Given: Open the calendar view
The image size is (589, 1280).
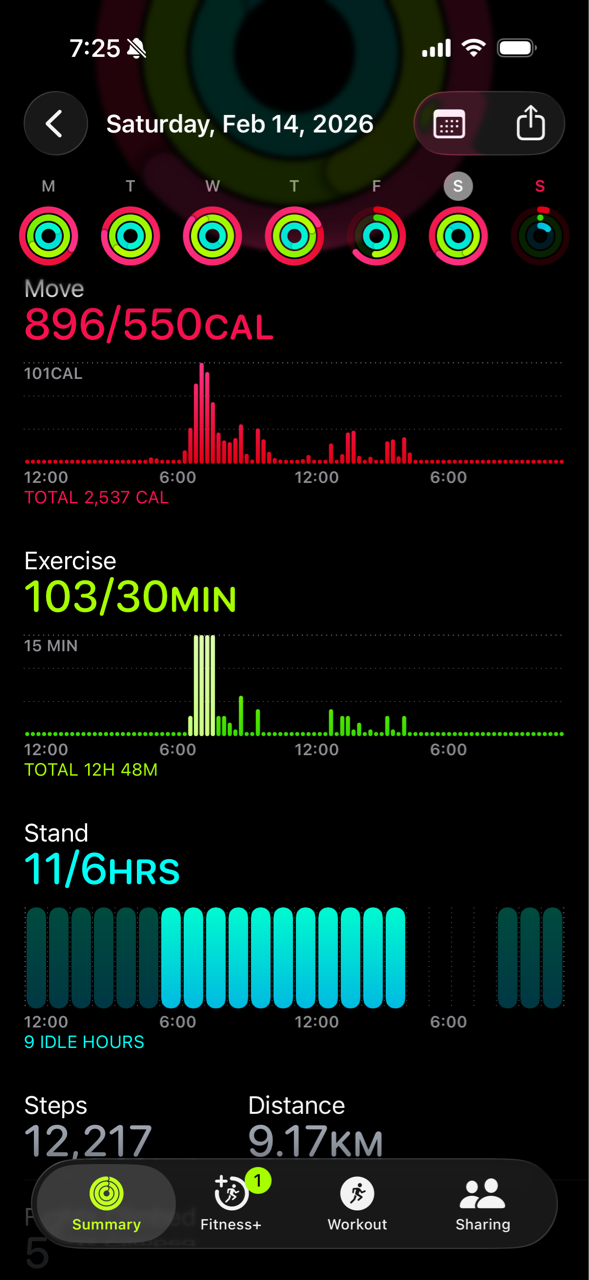Looking at the screenshot, I should (450, 124).
